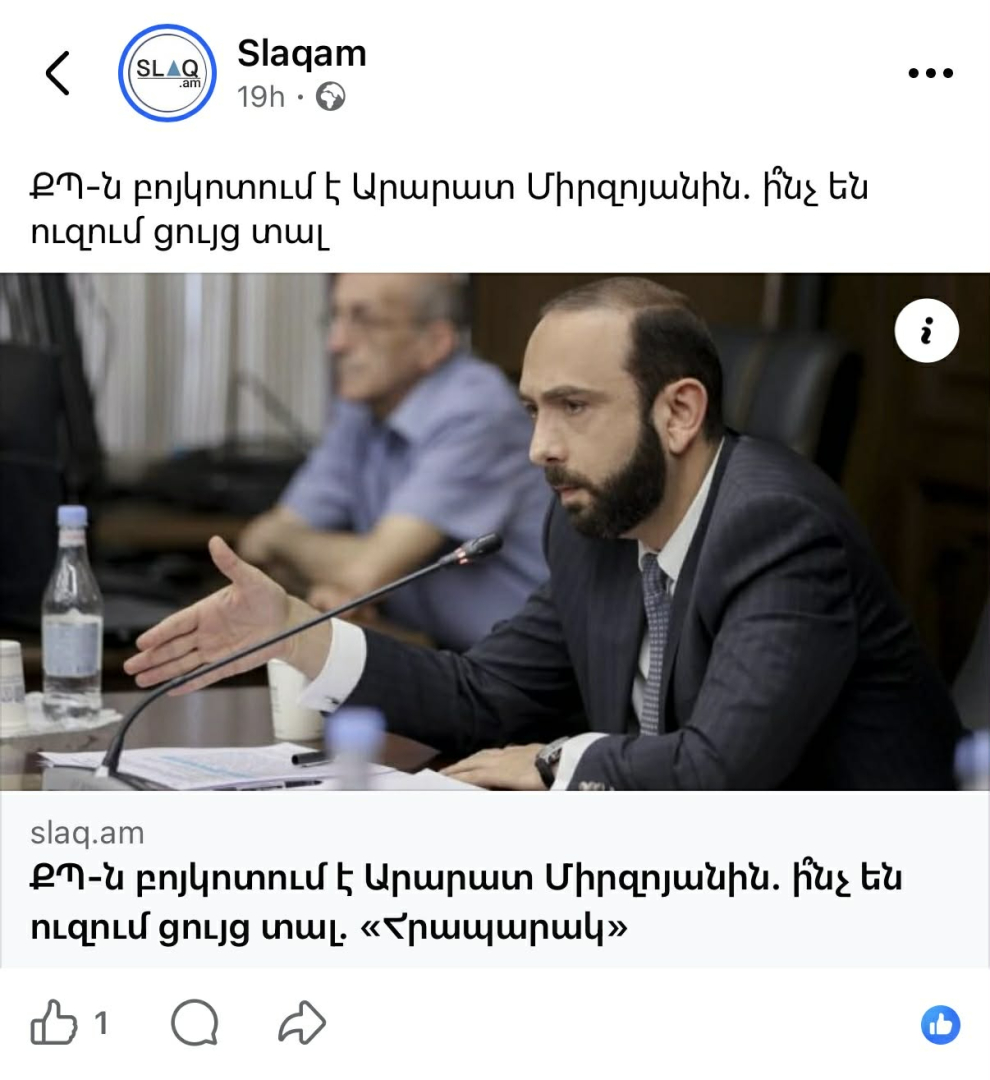Open the post's three-dot options menu
This screenshot has height=1080, width=990.
[930, 73]
